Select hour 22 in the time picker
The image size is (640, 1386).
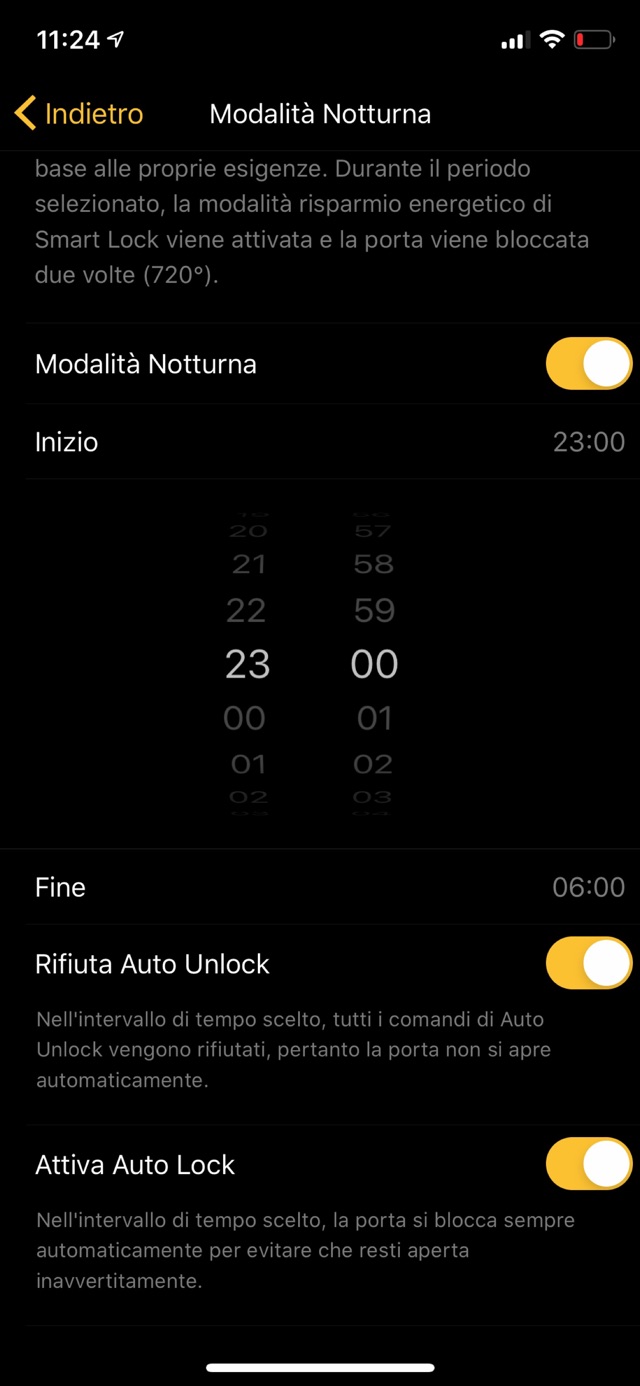[247, 610]
